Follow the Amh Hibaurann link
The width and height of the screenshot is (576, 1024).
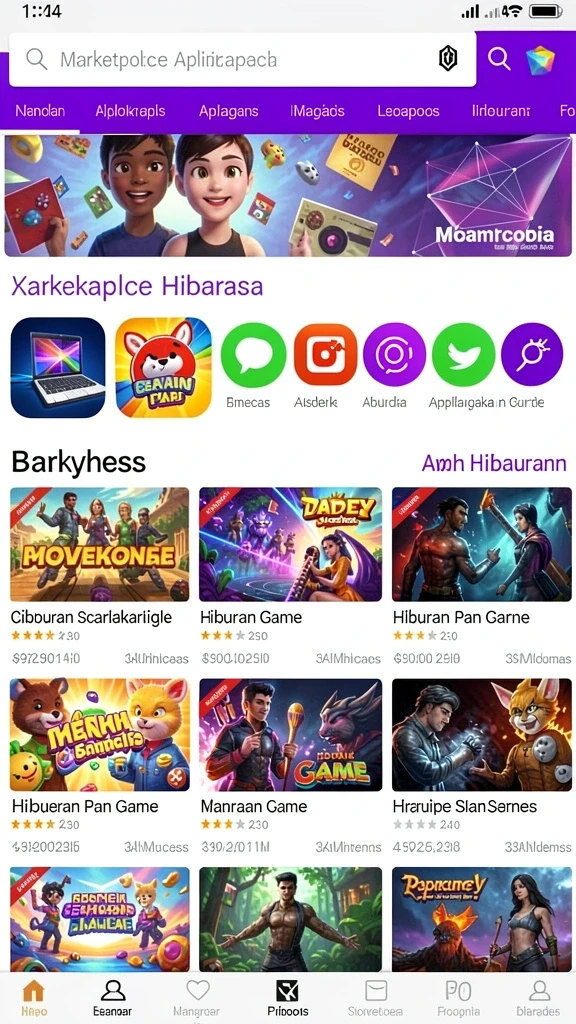(x=494, y=463)
